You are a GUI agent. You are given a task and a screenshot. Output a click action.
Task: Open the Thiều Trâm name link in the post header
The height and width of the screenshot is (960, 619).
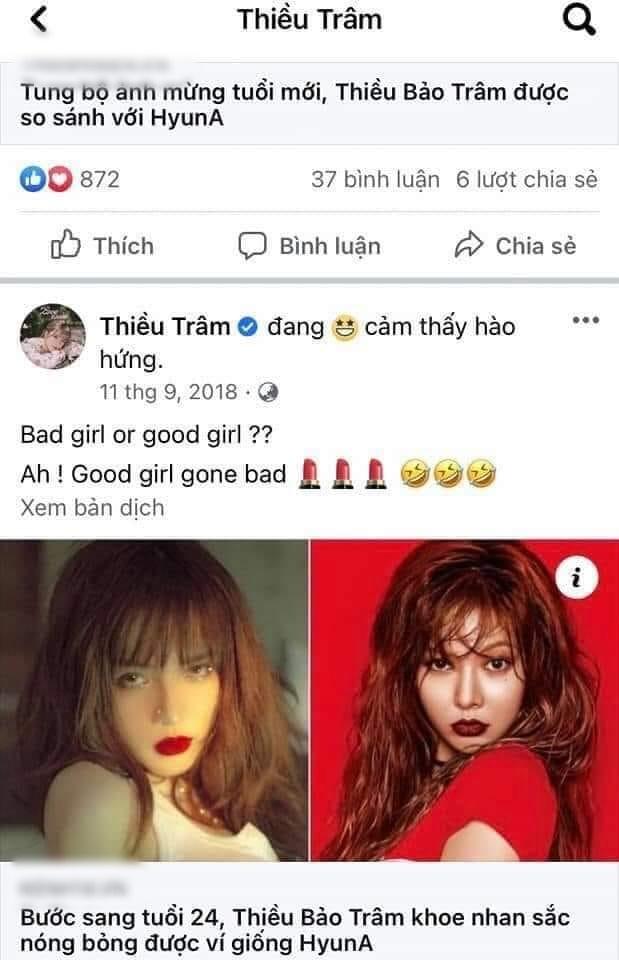point(165,326)
